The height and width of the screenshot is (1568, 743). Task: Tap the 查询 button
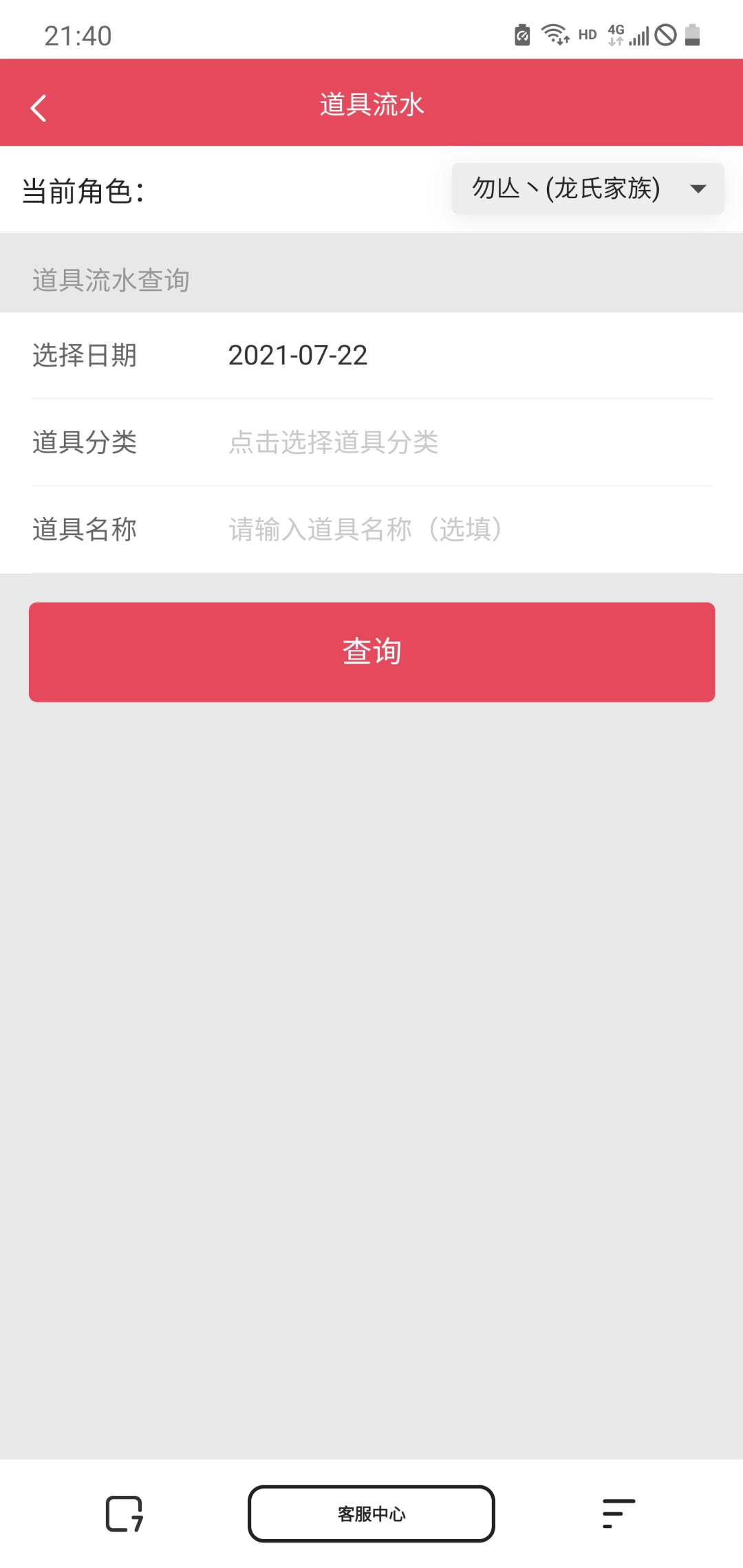371,652
